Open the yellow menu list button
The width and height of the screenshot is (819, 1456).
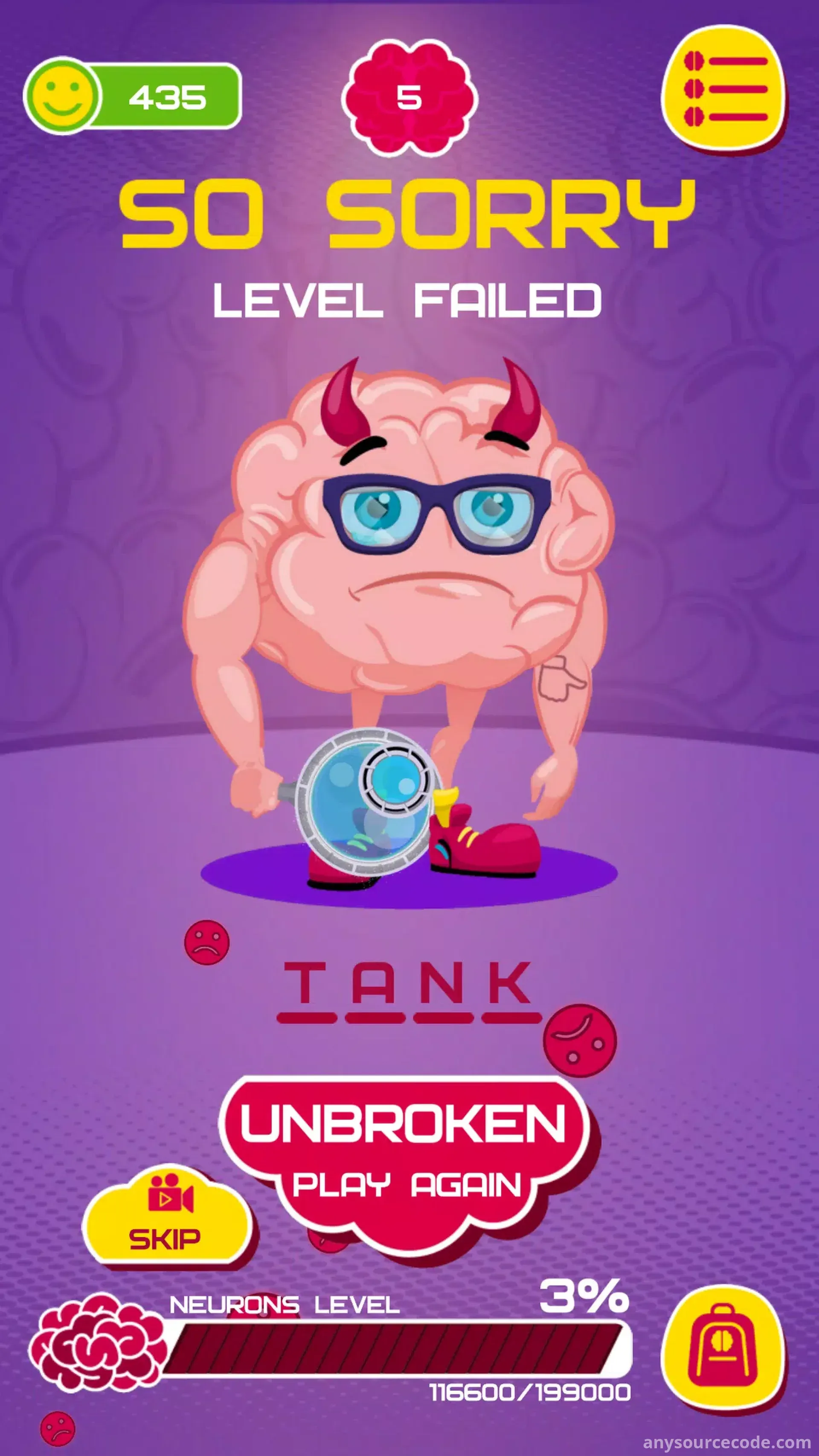[x=723, y=89]
